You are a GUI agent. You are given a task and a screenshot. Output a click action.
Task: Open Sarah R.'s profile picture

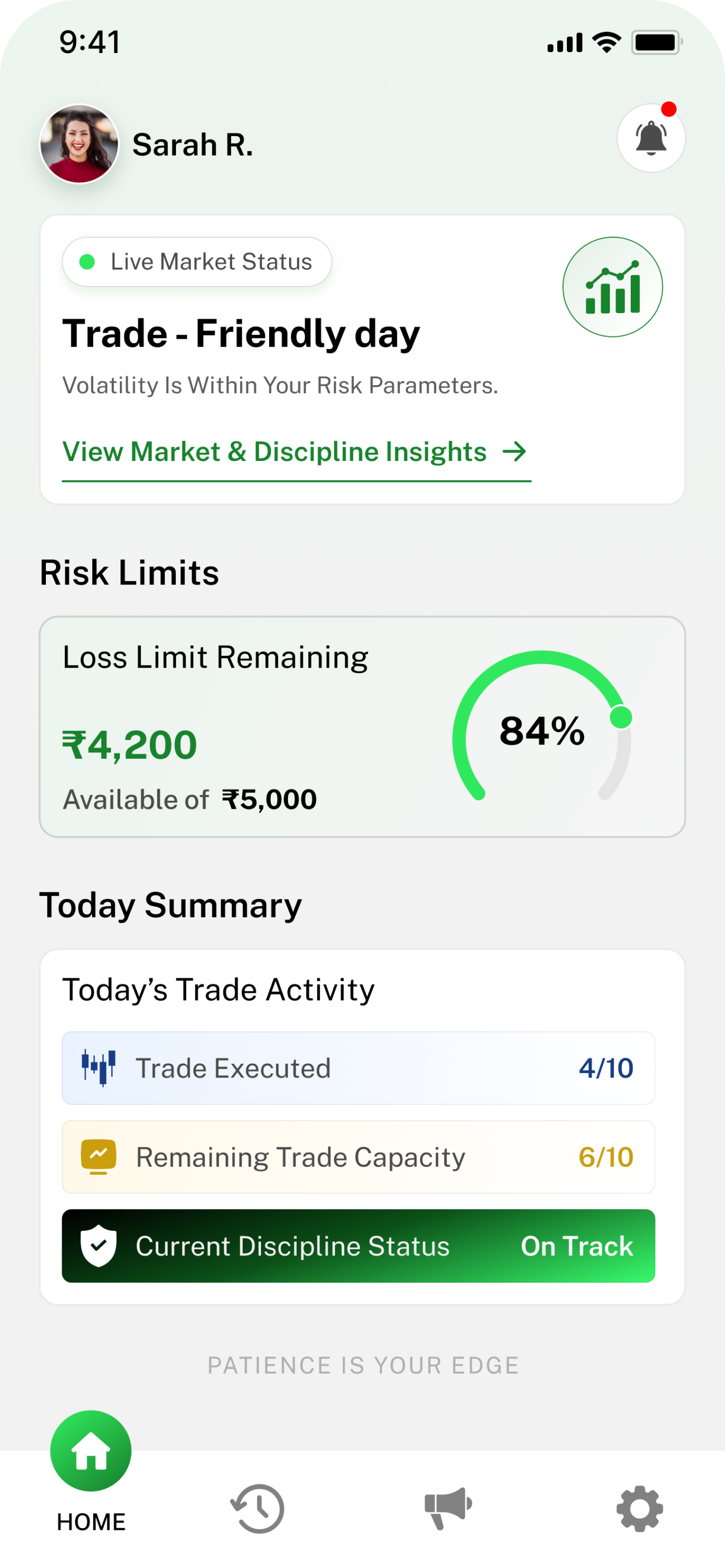79,144
